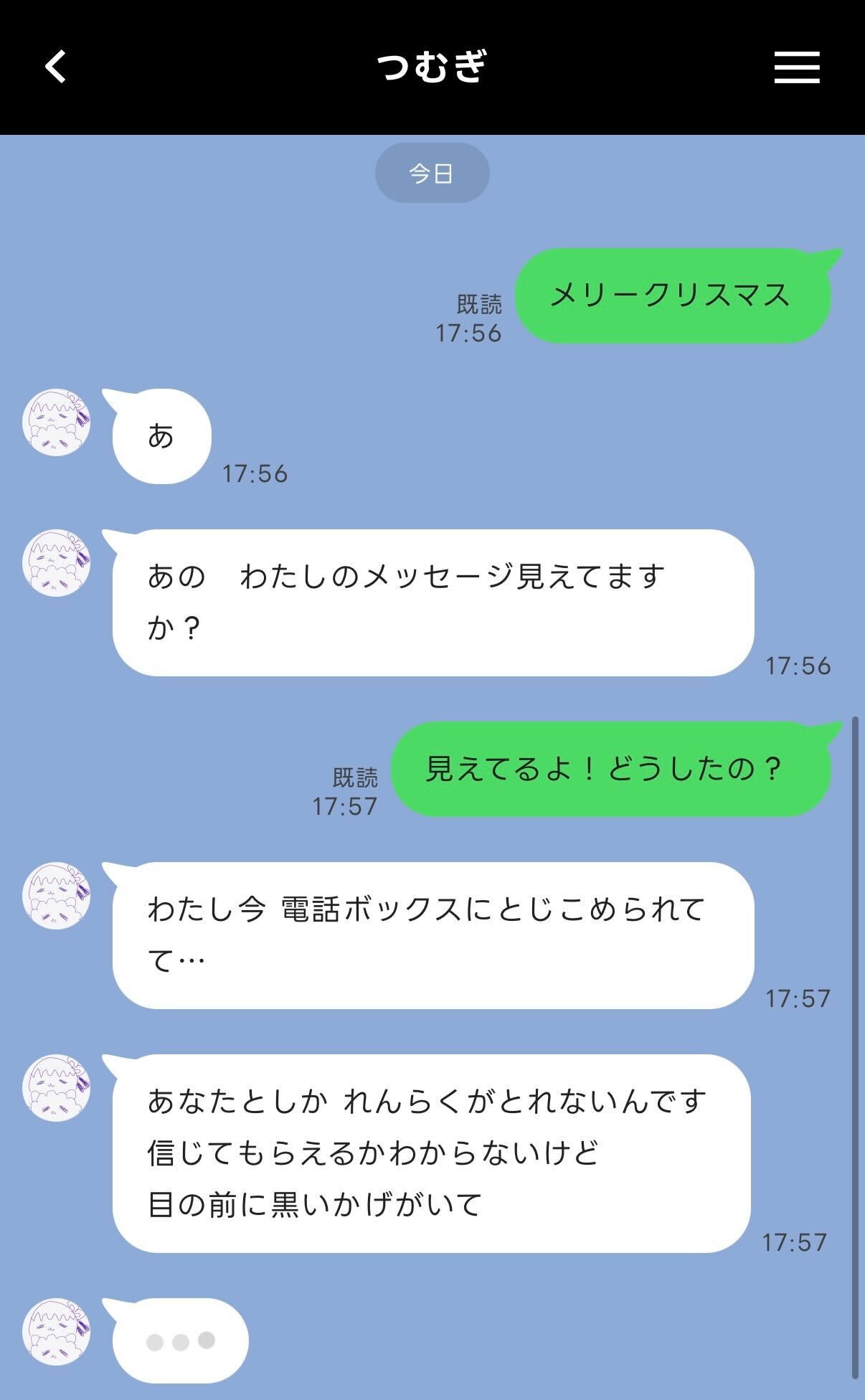865x1400 pixels.
Task: Select the 今日 date chip
Action: pyautogui.click(x=432, y=171)
